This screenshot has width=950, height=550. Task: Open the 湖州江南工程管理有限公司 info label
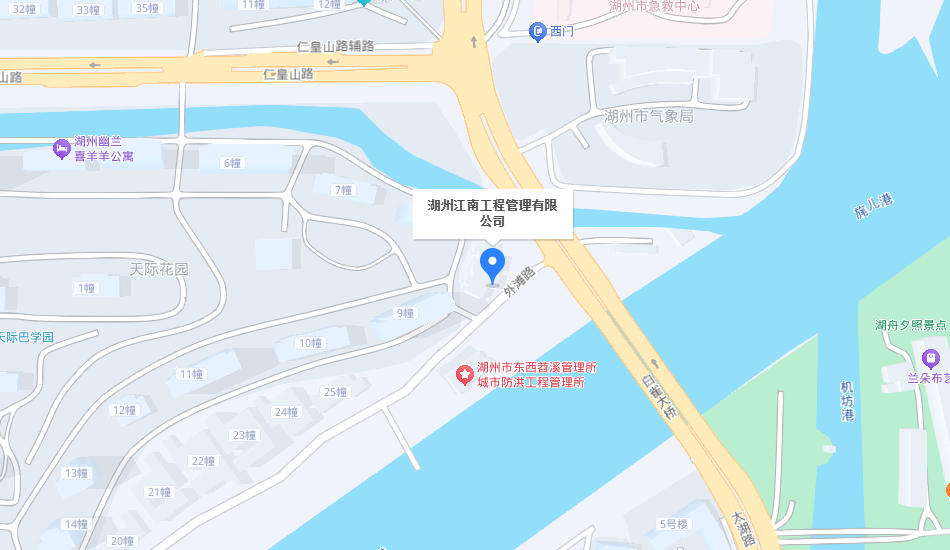[492, 213]
